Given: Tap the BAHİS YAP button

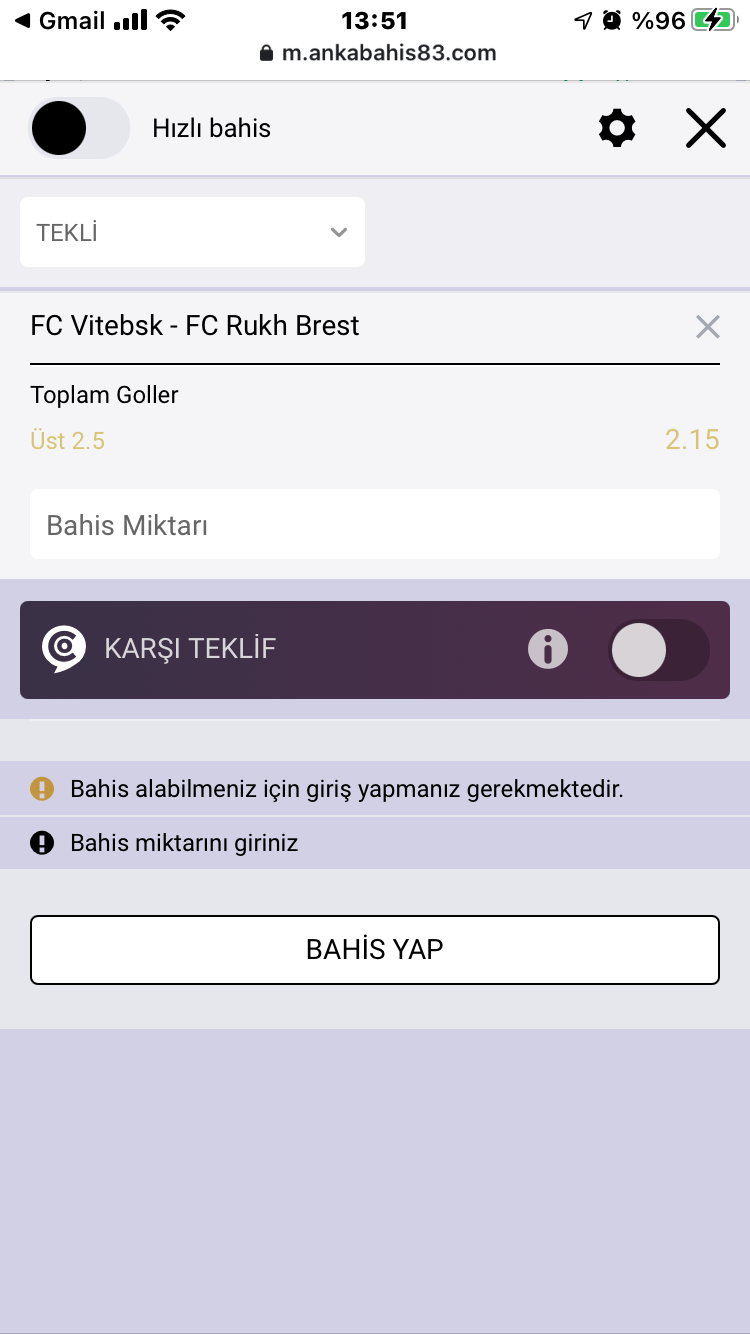Looking at the screenshot, I should click(x=375, y=950).
